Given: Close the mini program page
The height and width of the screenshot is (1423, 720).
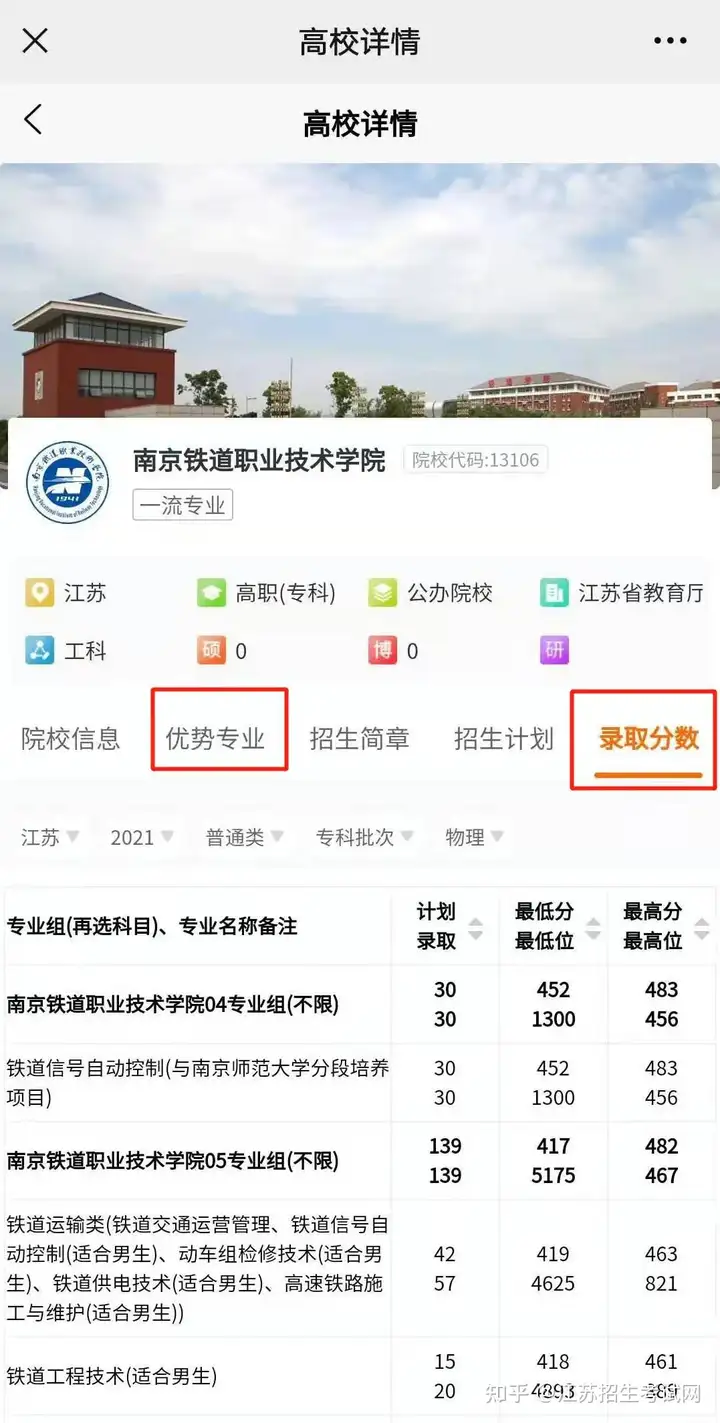Looking at the screenshot, I should point(35,41).
